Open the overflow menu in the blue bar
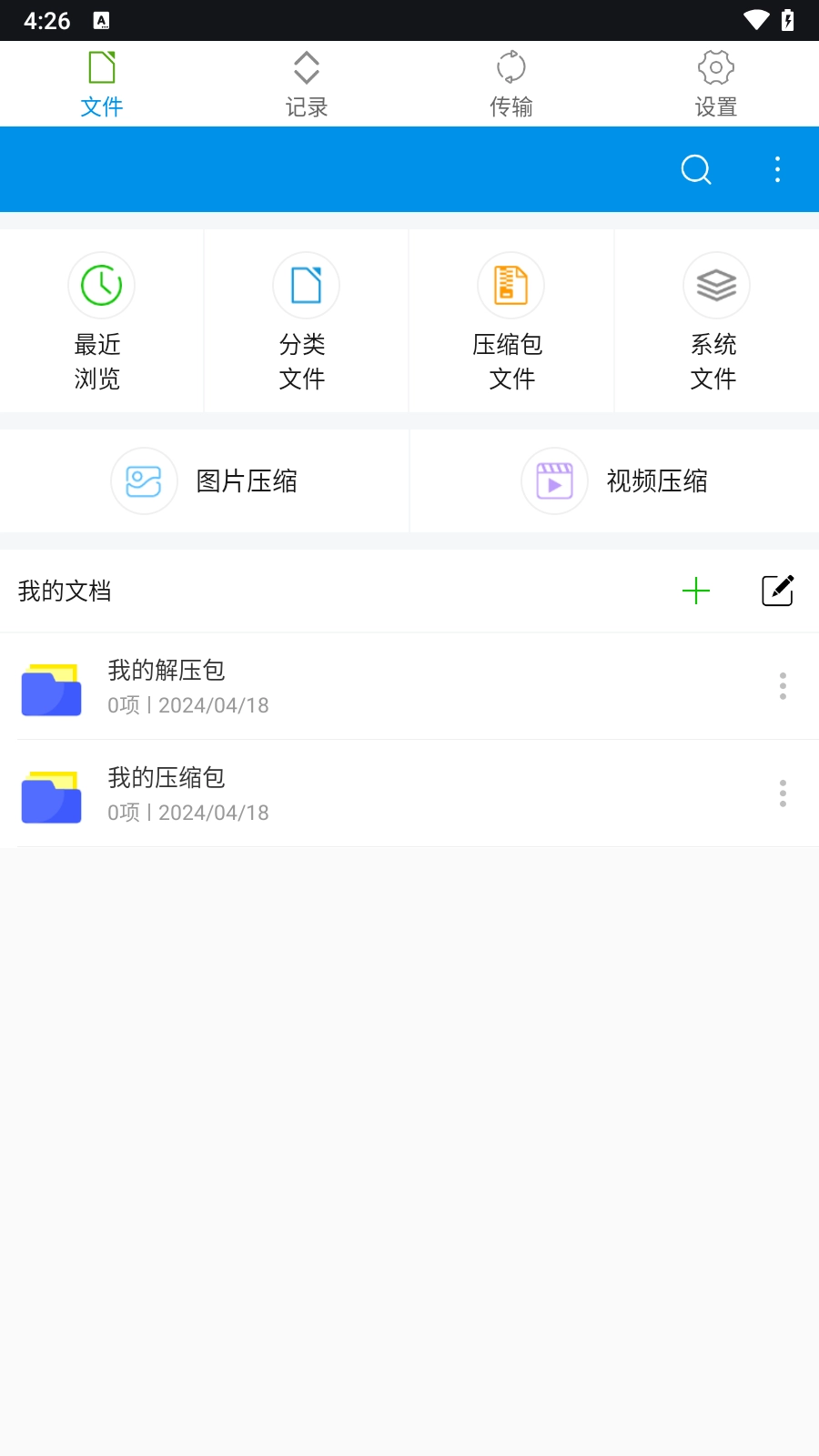819x1456 pixels. coord(776,169)
